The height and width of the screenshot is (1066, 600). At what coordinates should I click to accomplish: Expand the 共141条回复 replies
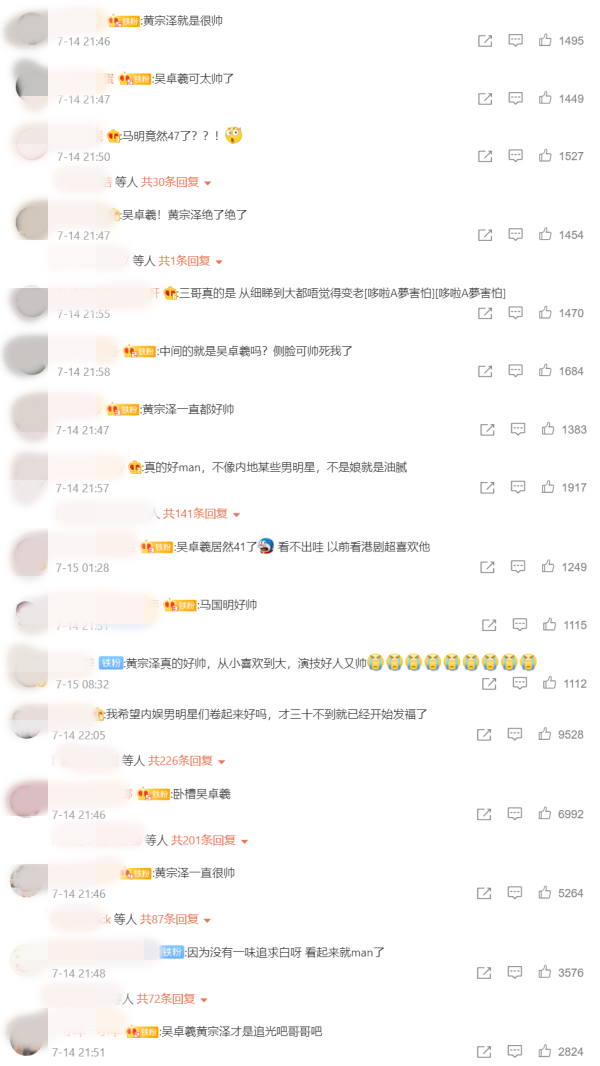201,514
